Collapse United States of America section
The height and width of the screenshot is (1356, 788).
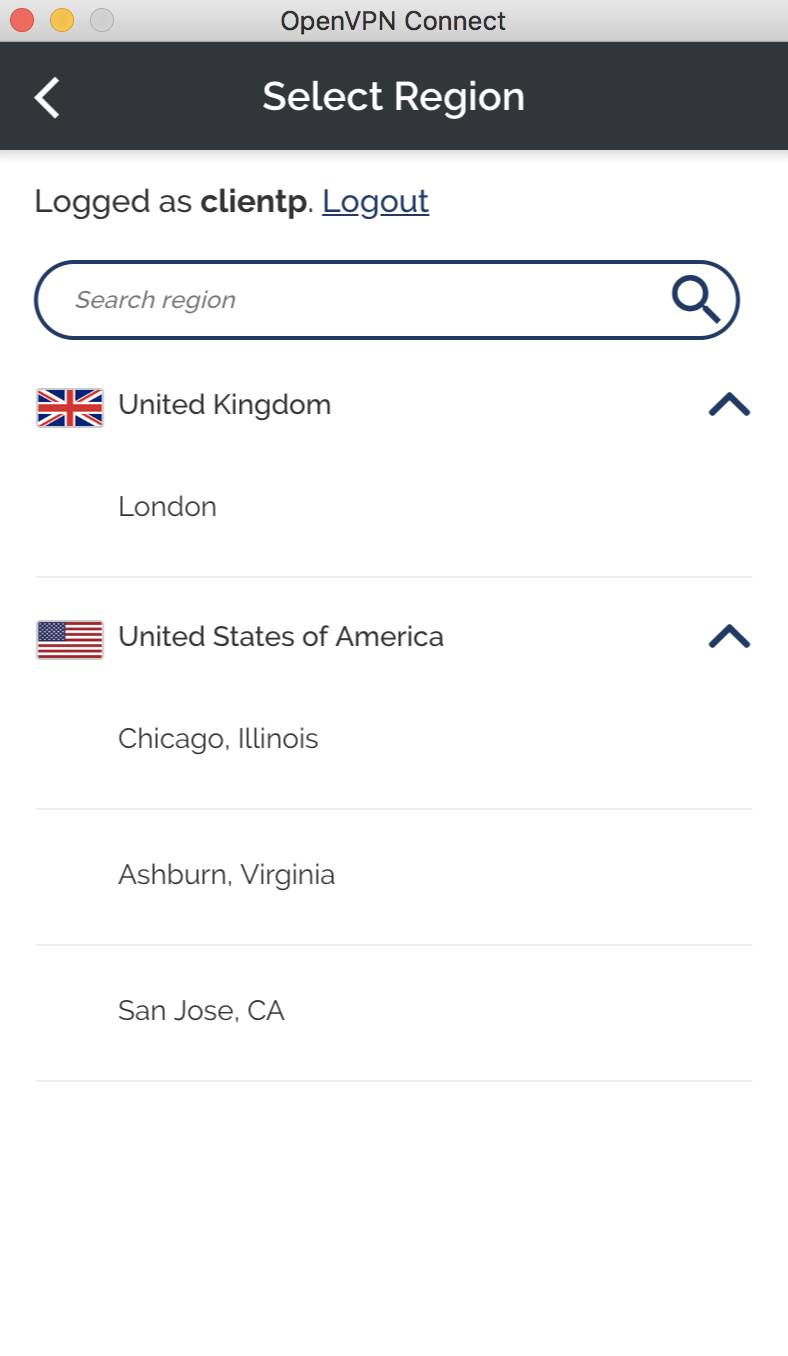click(729, 637)
